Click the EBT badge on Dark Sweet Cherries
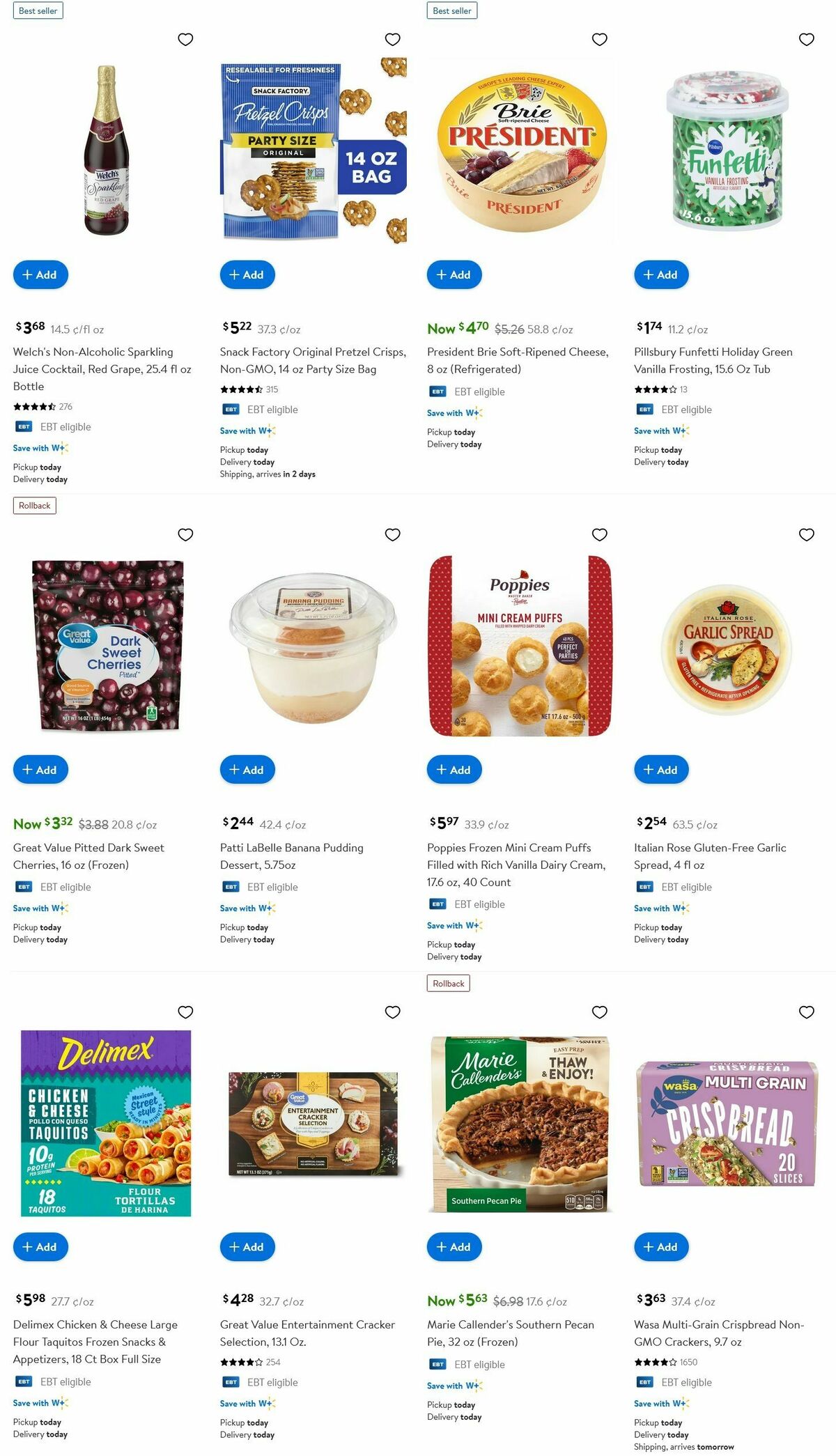The width and height of the screenshot is (836, 1456). pyautogui.click(x=23, y=886)
